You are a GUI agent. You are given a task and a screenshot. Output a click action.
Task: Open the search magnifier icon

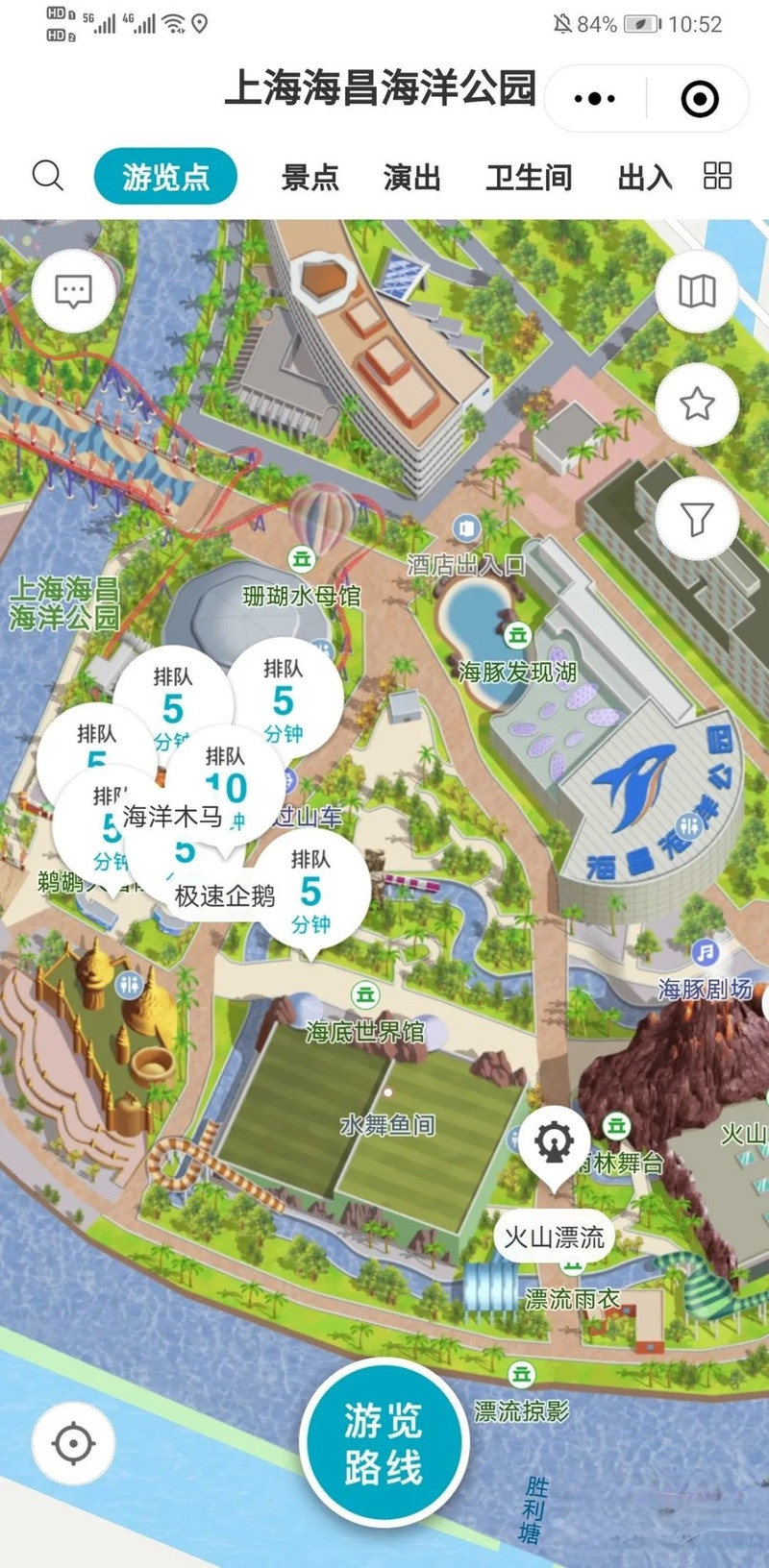(47, 176)
